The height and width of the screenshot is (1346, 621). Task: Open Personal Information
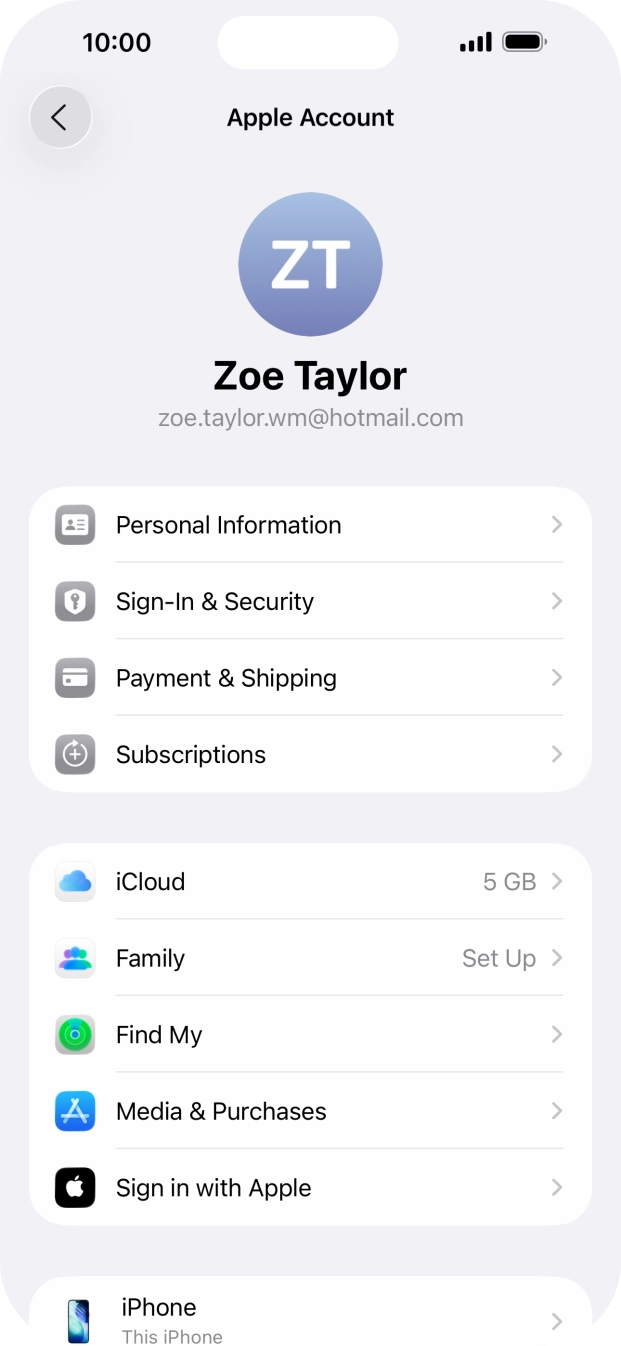(310, 525)
